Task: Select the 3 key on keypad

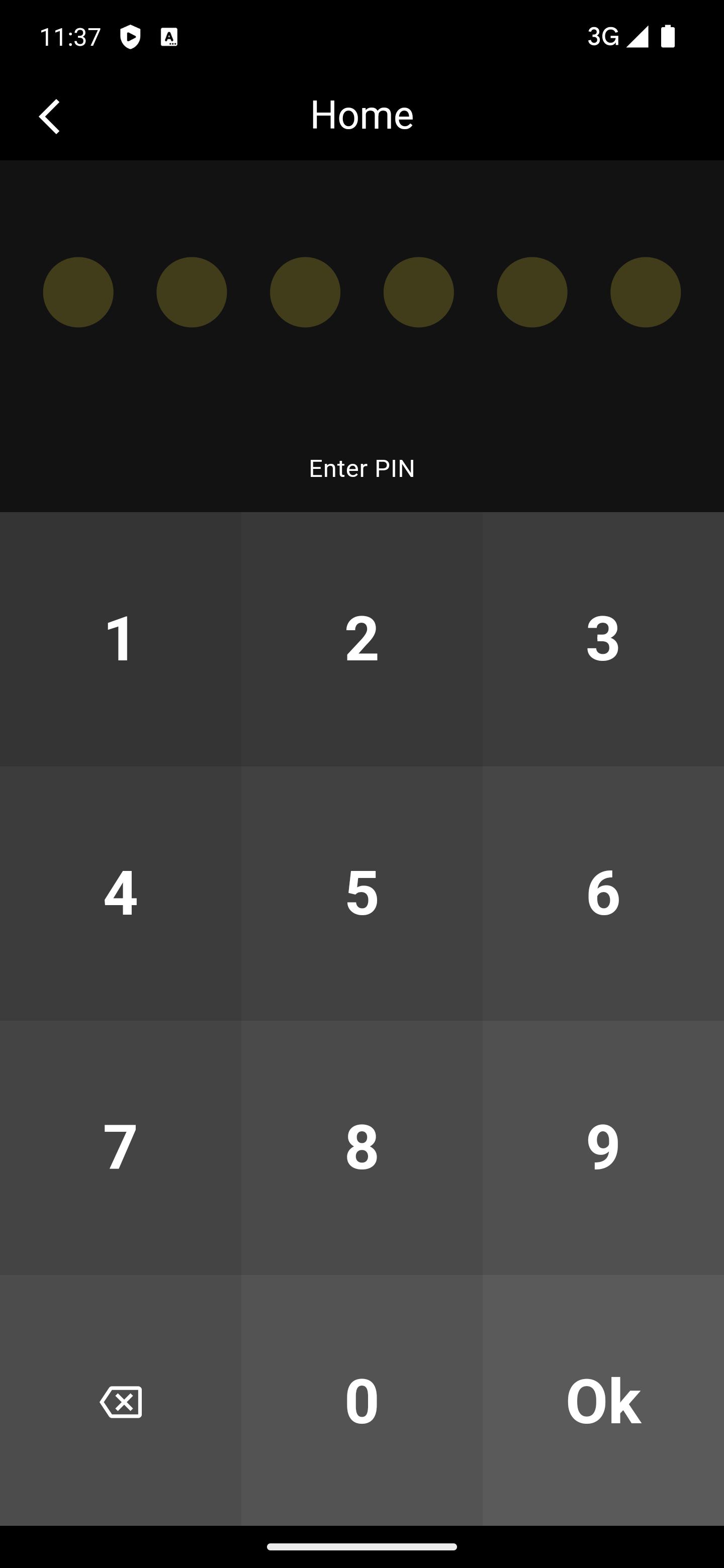Action: [603, 639]
